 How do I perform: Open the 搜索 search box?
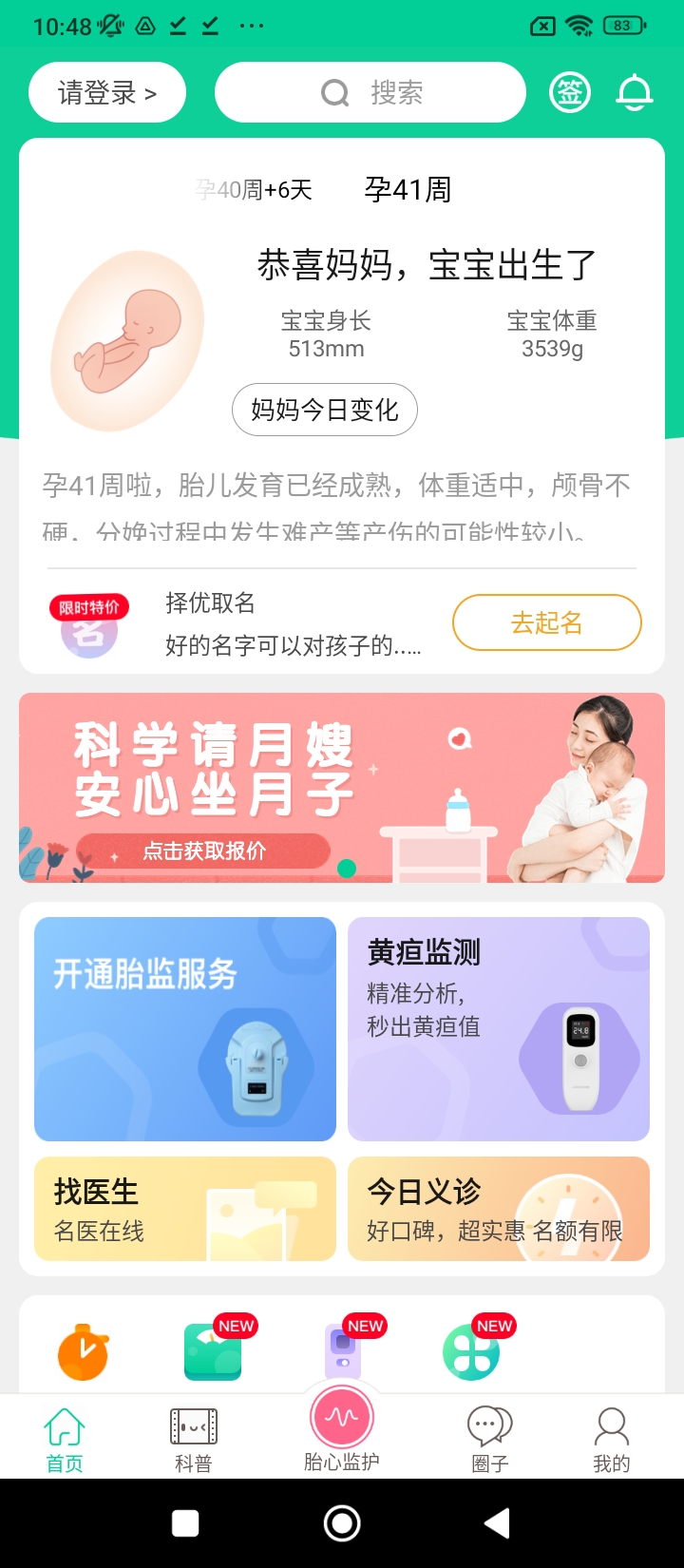click(370, 93)
